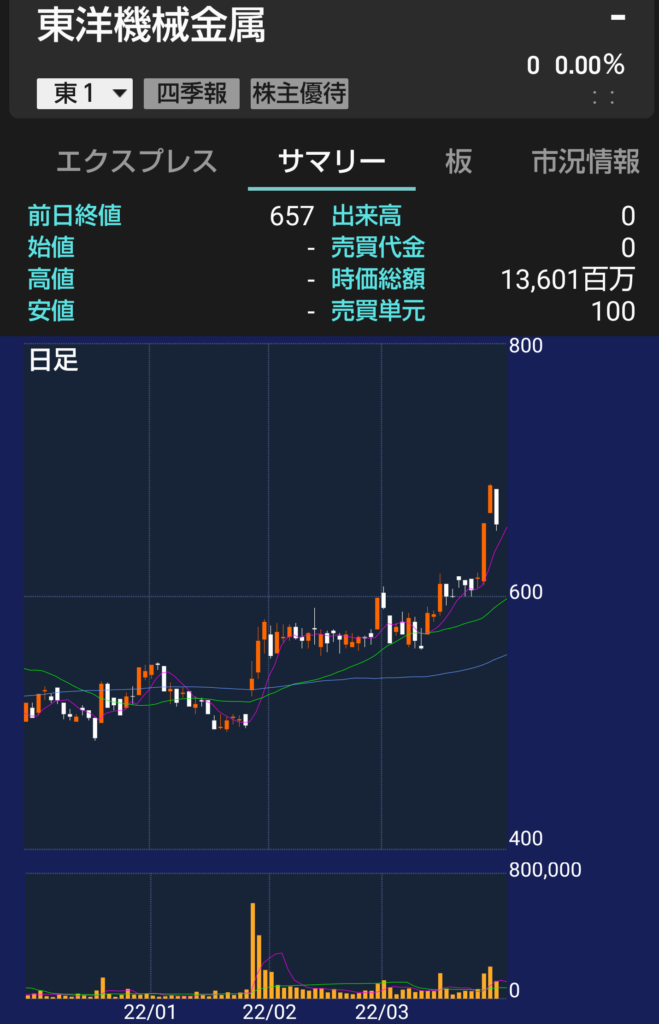This screenshot has width=659, height=1024.
Task: Open the 四季報 company report
Action: pyautogui.click(x=192, y=94)
